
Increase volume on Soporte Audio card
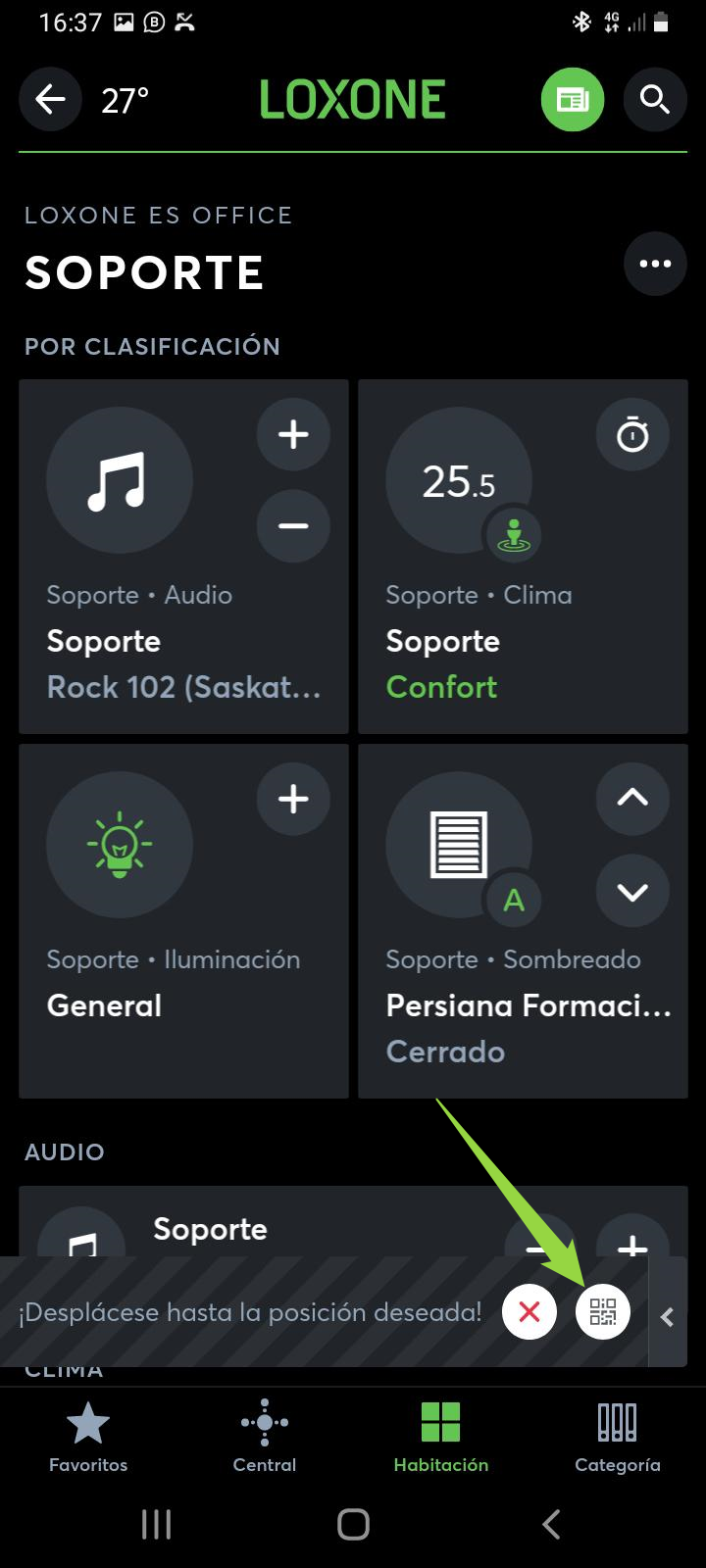click(293, 434)
